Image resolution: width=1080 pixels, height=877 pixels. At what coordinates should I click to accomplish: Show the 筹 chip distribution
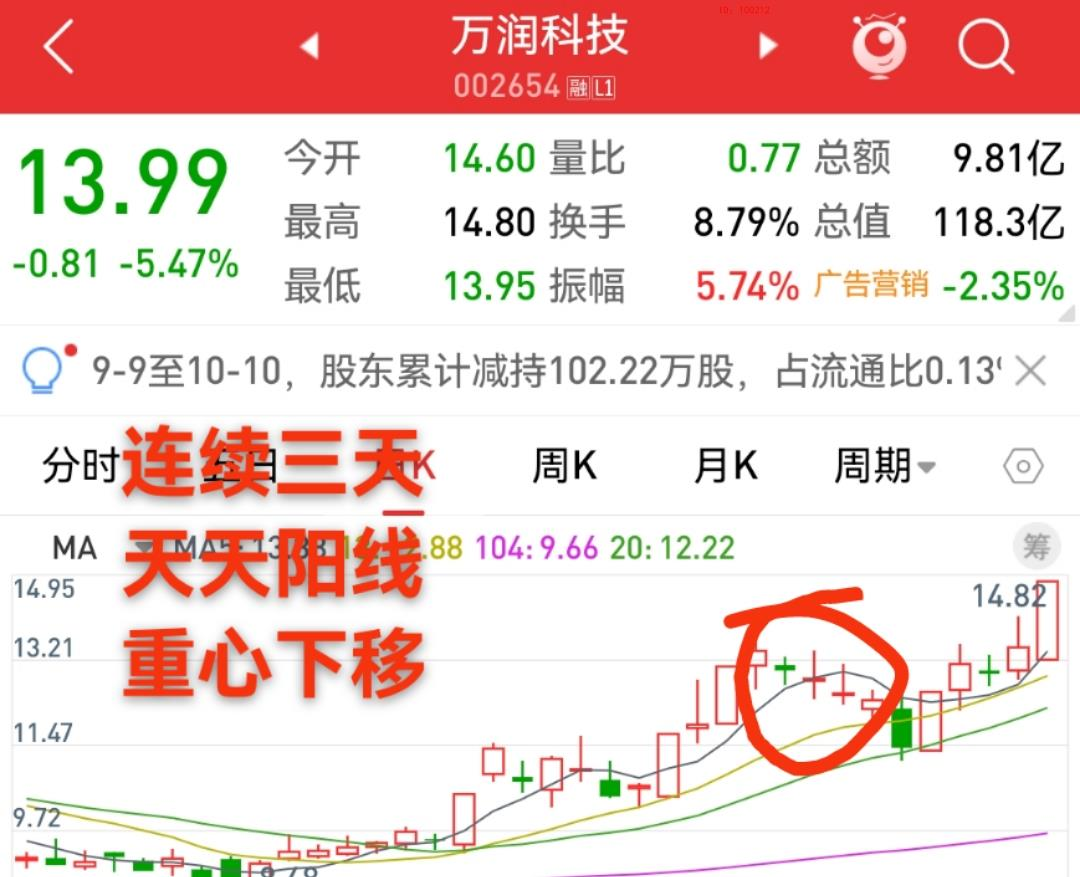click(1036, 546)
